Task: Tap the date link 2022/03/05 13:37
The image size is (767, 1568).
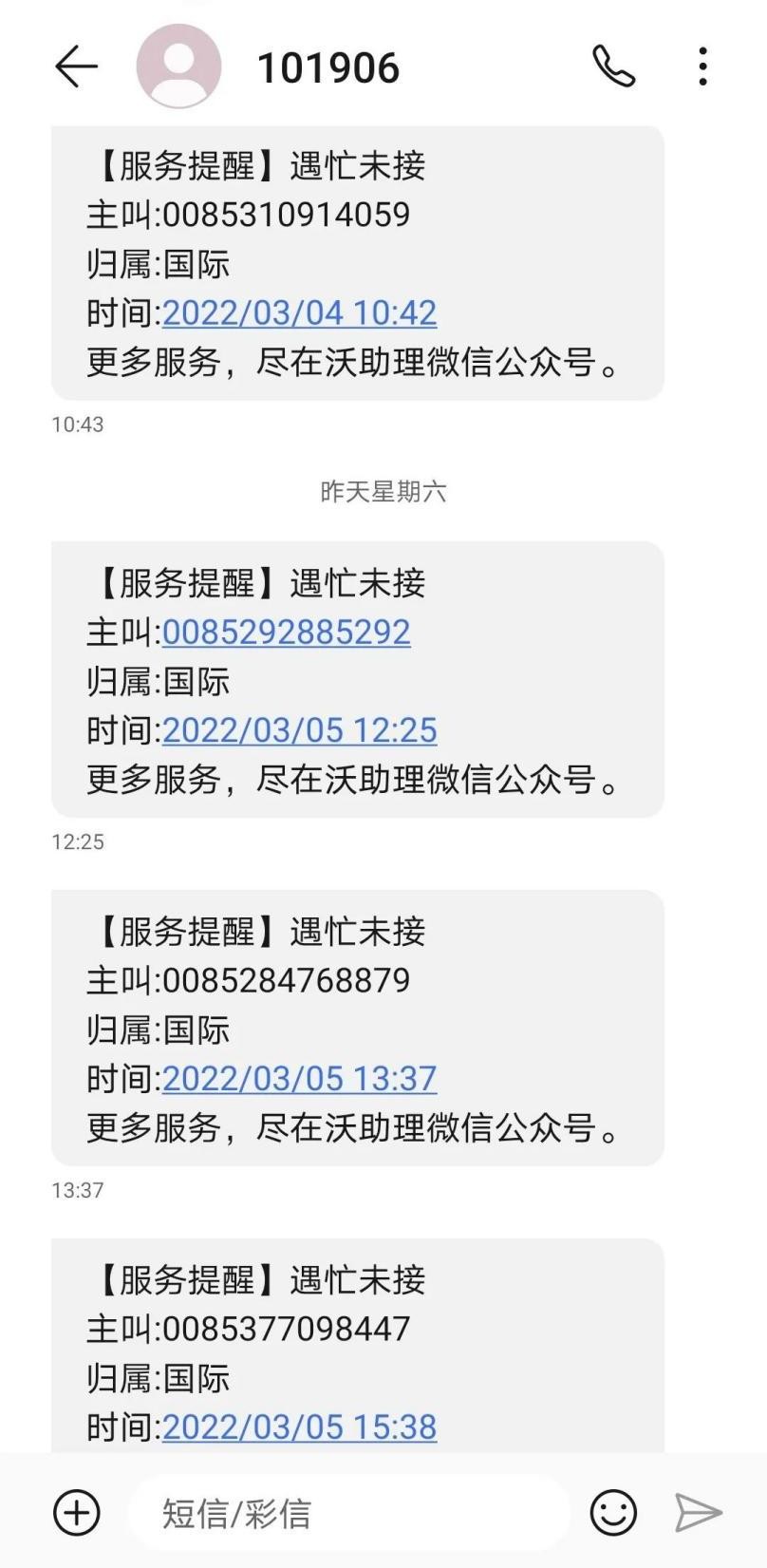Action: (299, 1079)
